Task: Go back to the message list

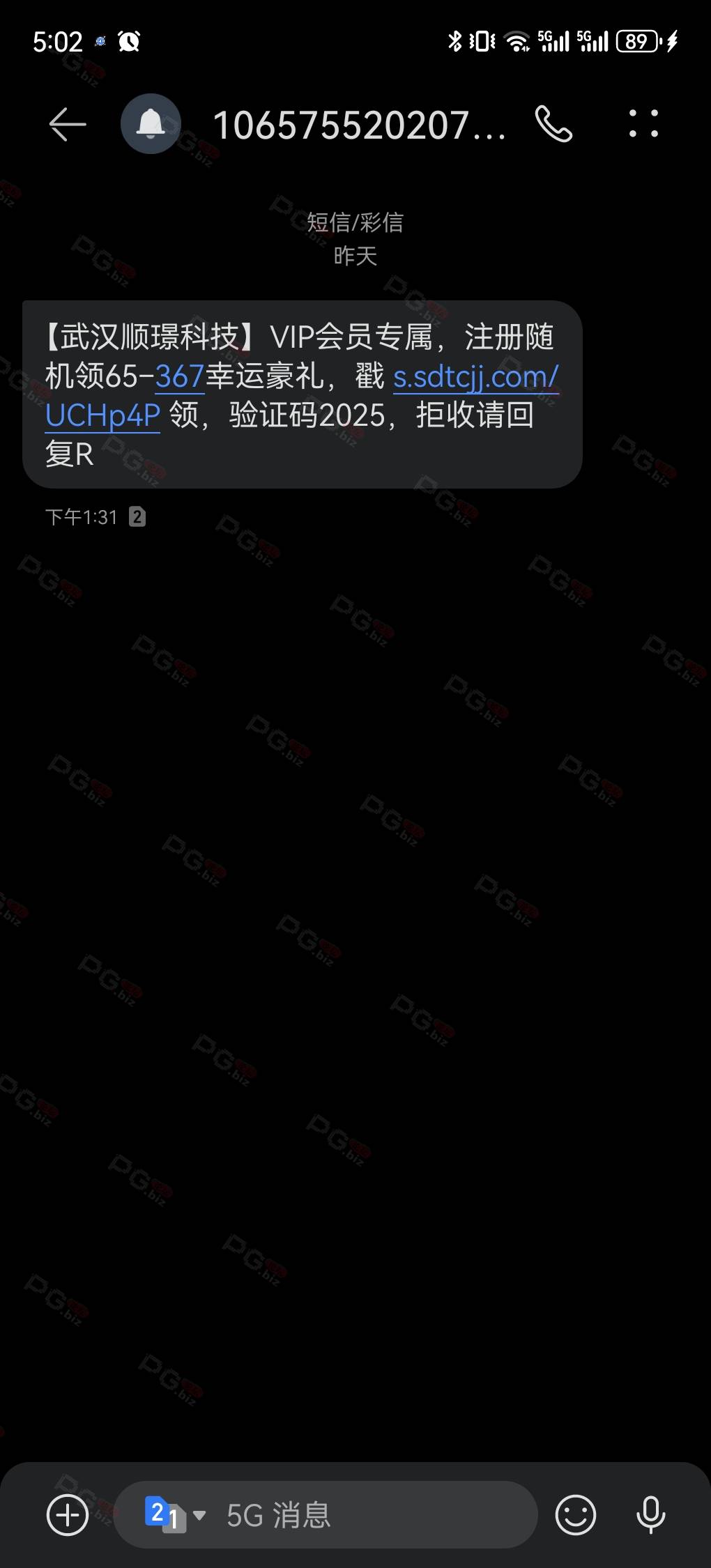Action: pyautogui.click(x=68, y=125)
